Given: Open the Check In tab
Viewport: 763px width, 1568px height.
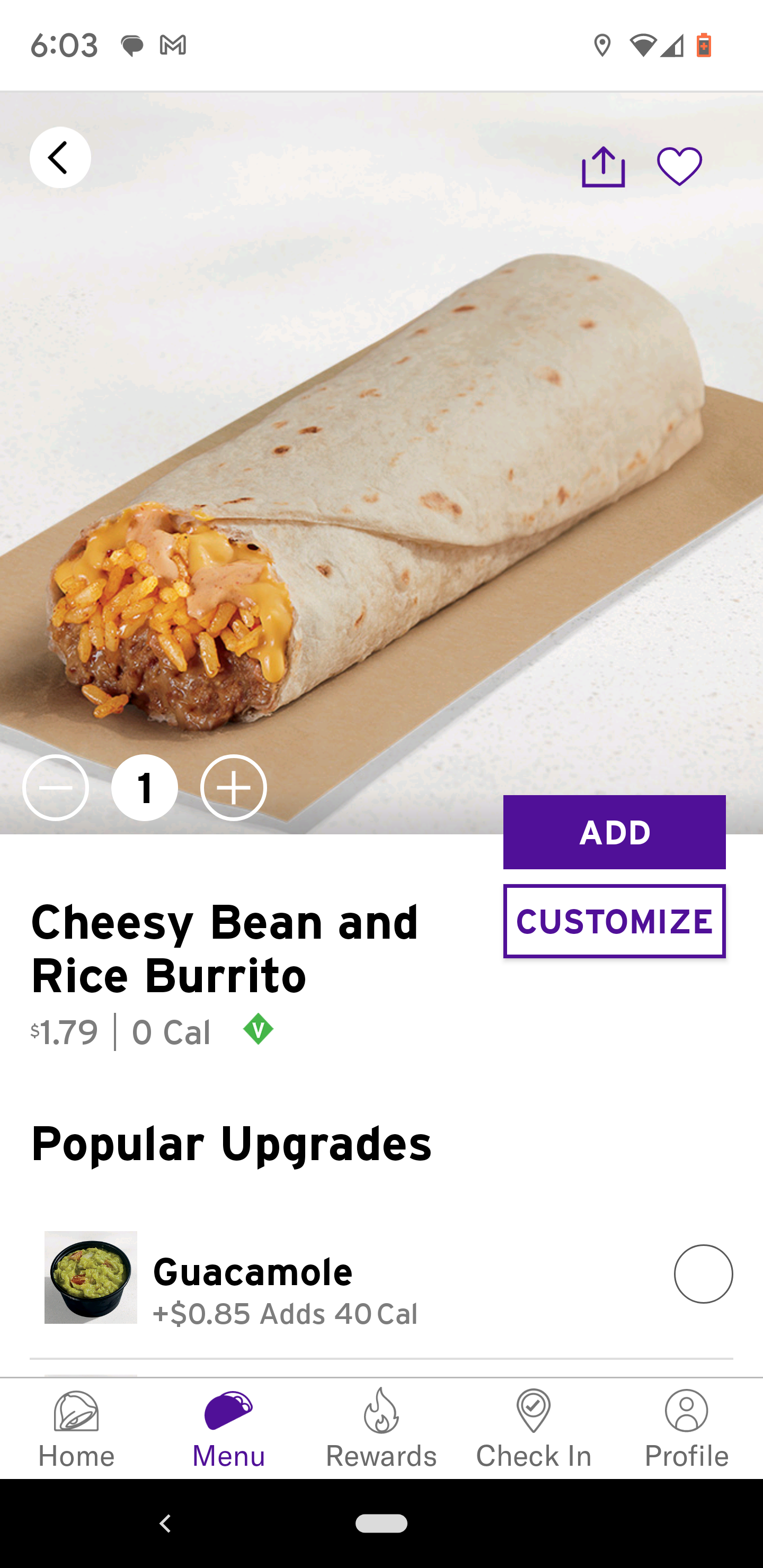Looking at the screenshot, I should coord(534,1428).
